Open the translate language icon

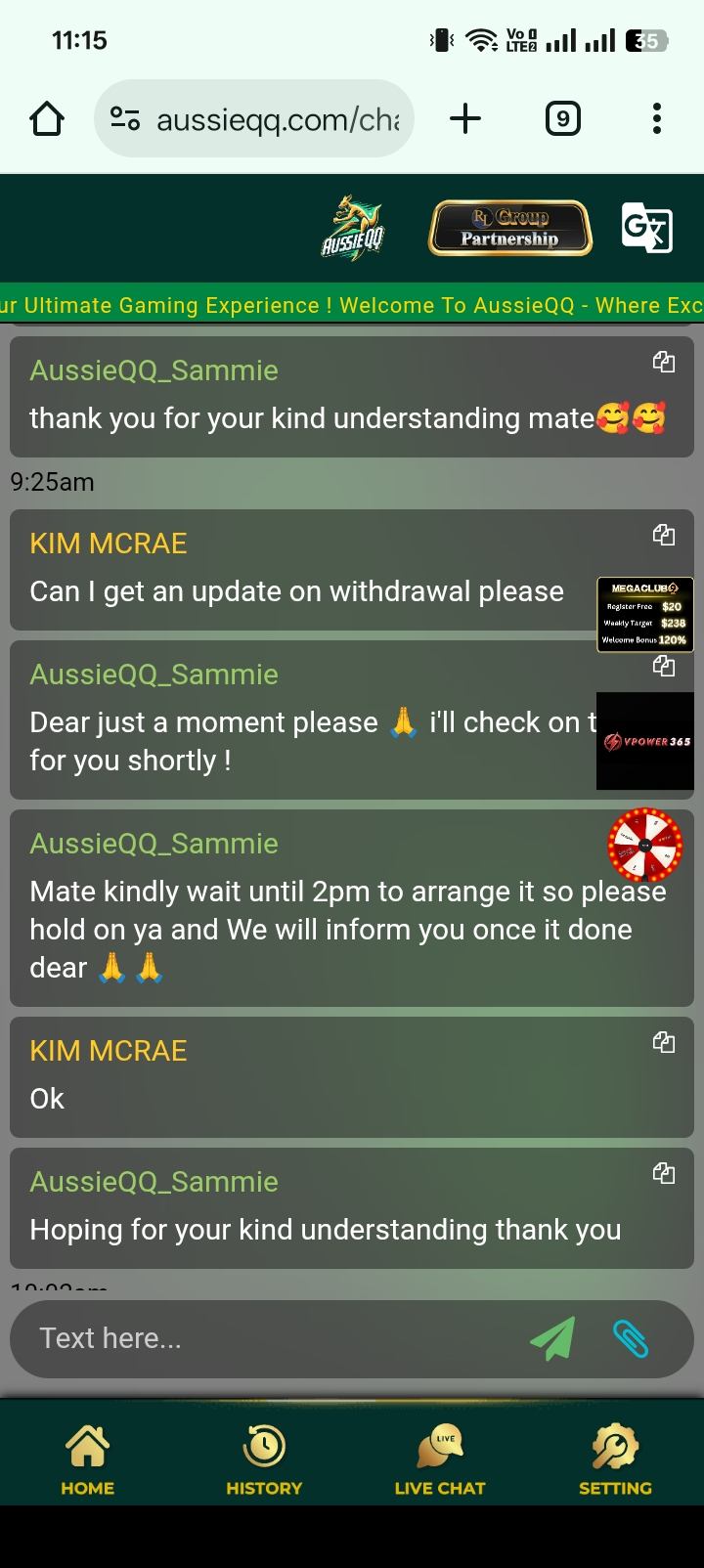coord(646,228)
